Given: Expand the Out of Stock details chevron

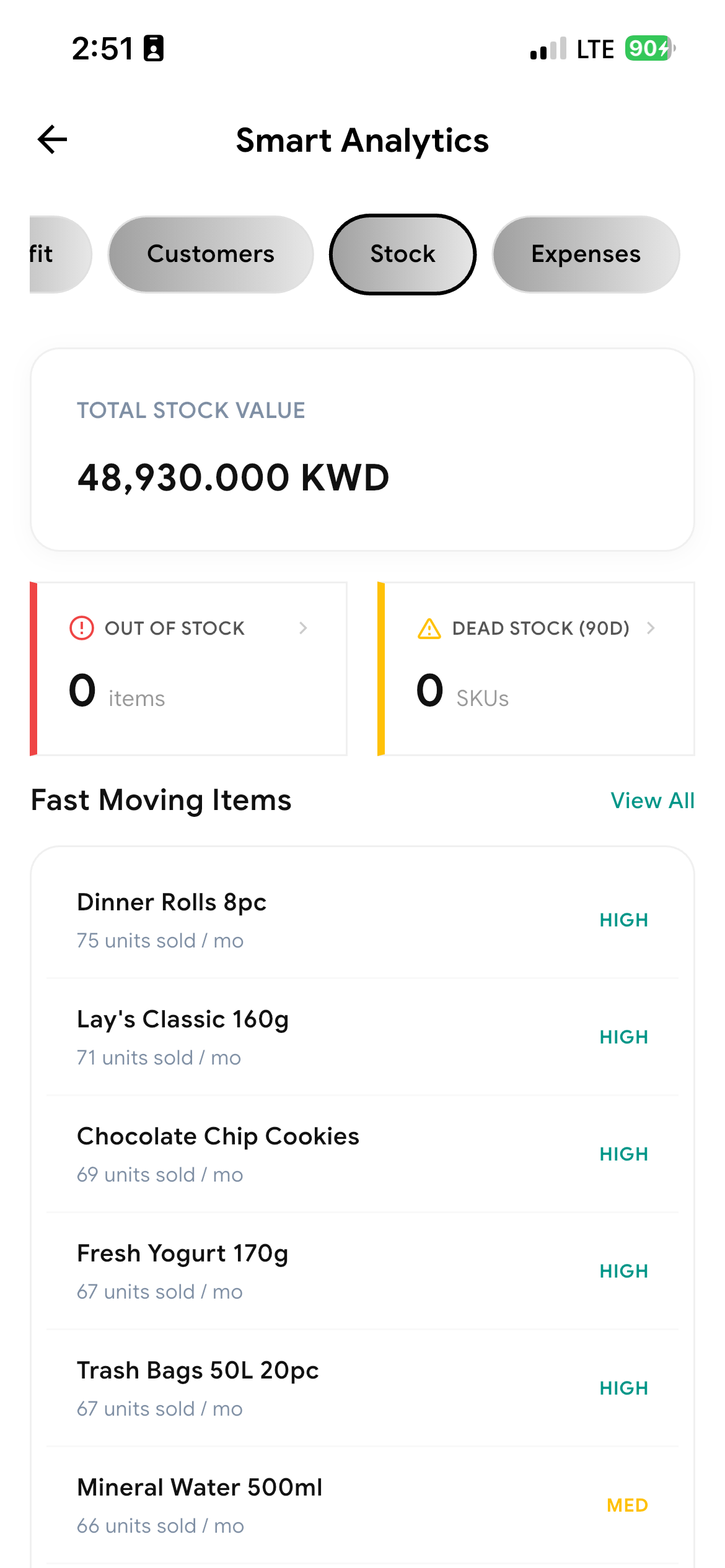Looking at the screenshot, I should tap(304, 628).
